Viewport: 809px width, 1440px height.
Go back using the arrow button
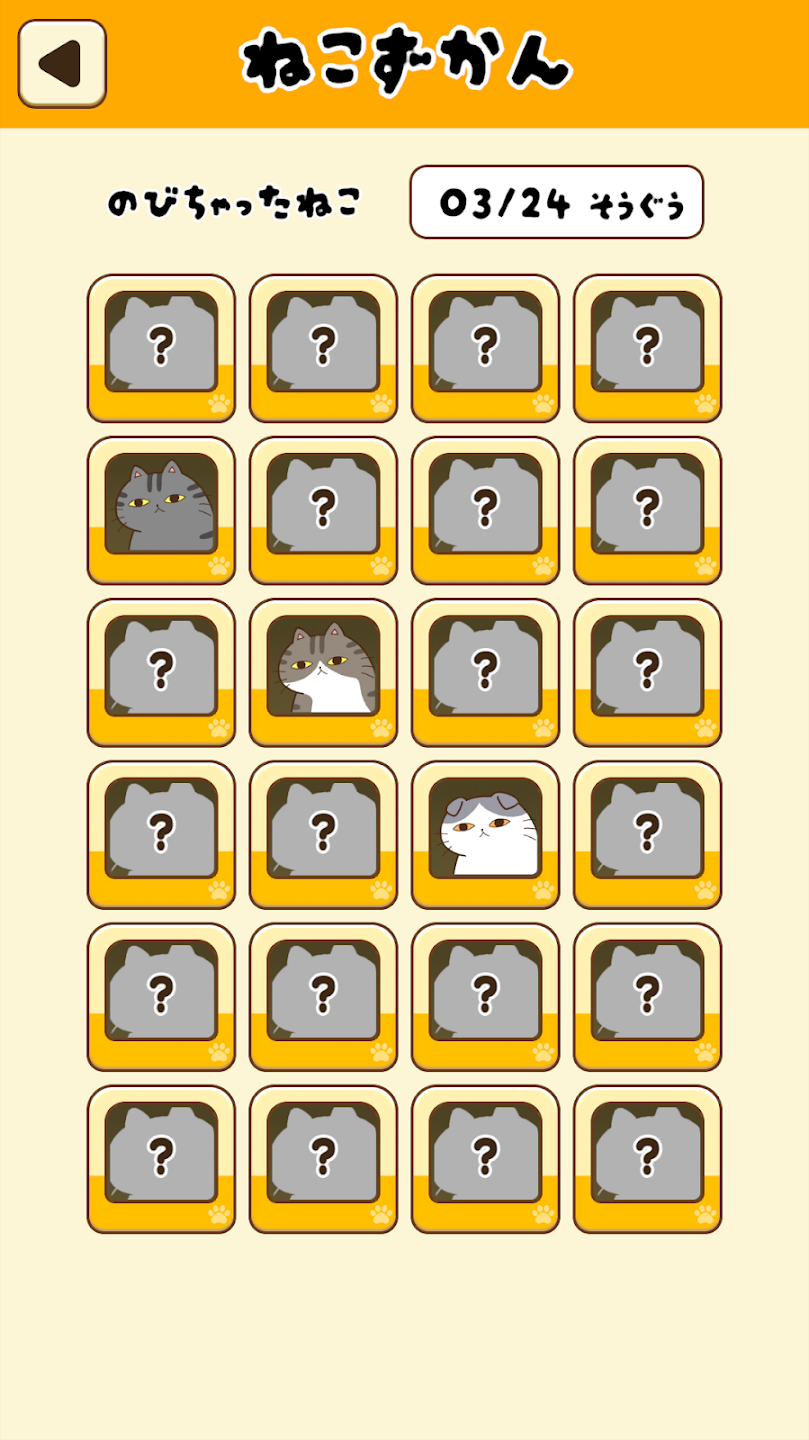tap(61, 64)
